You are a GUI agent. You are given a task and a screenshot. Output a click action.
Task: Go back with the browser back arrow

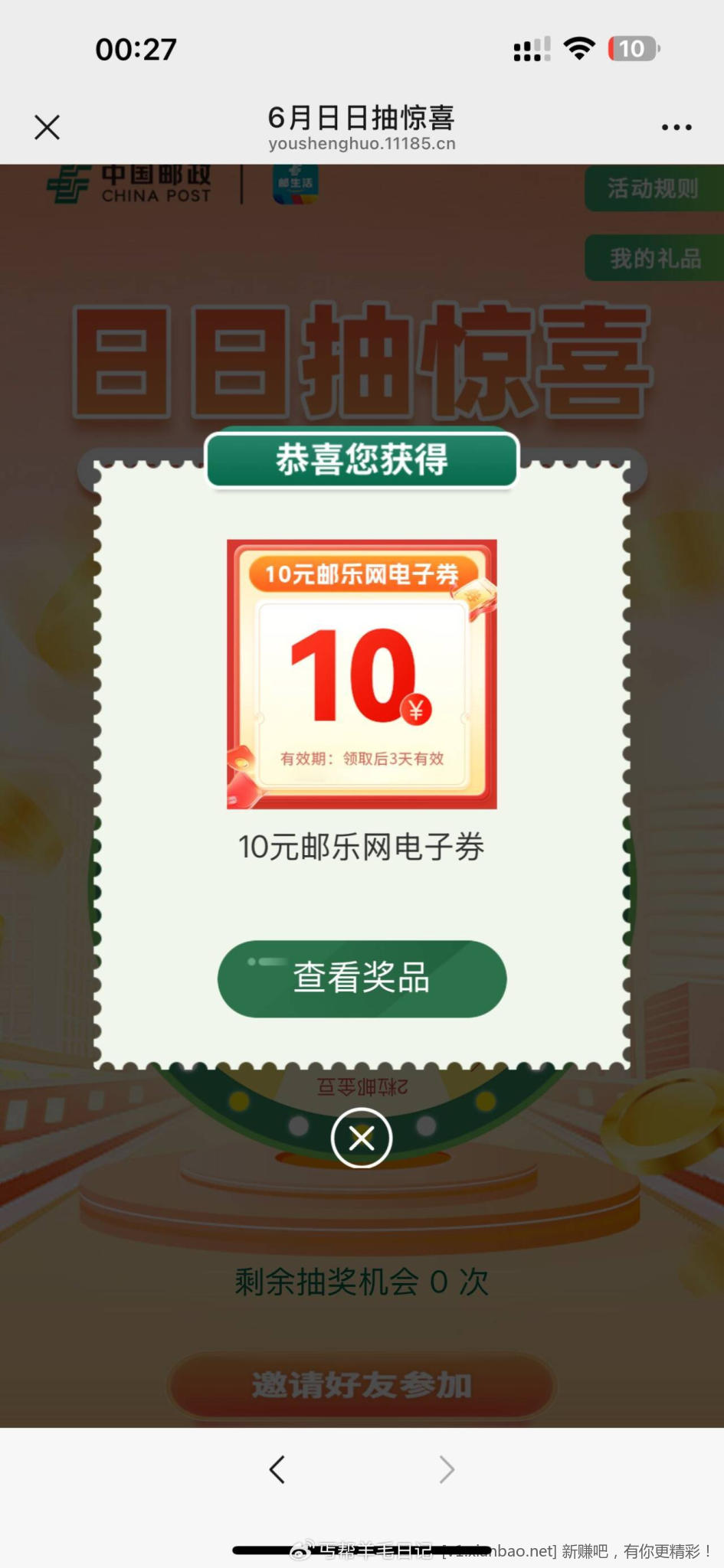tap(277, 1469)
